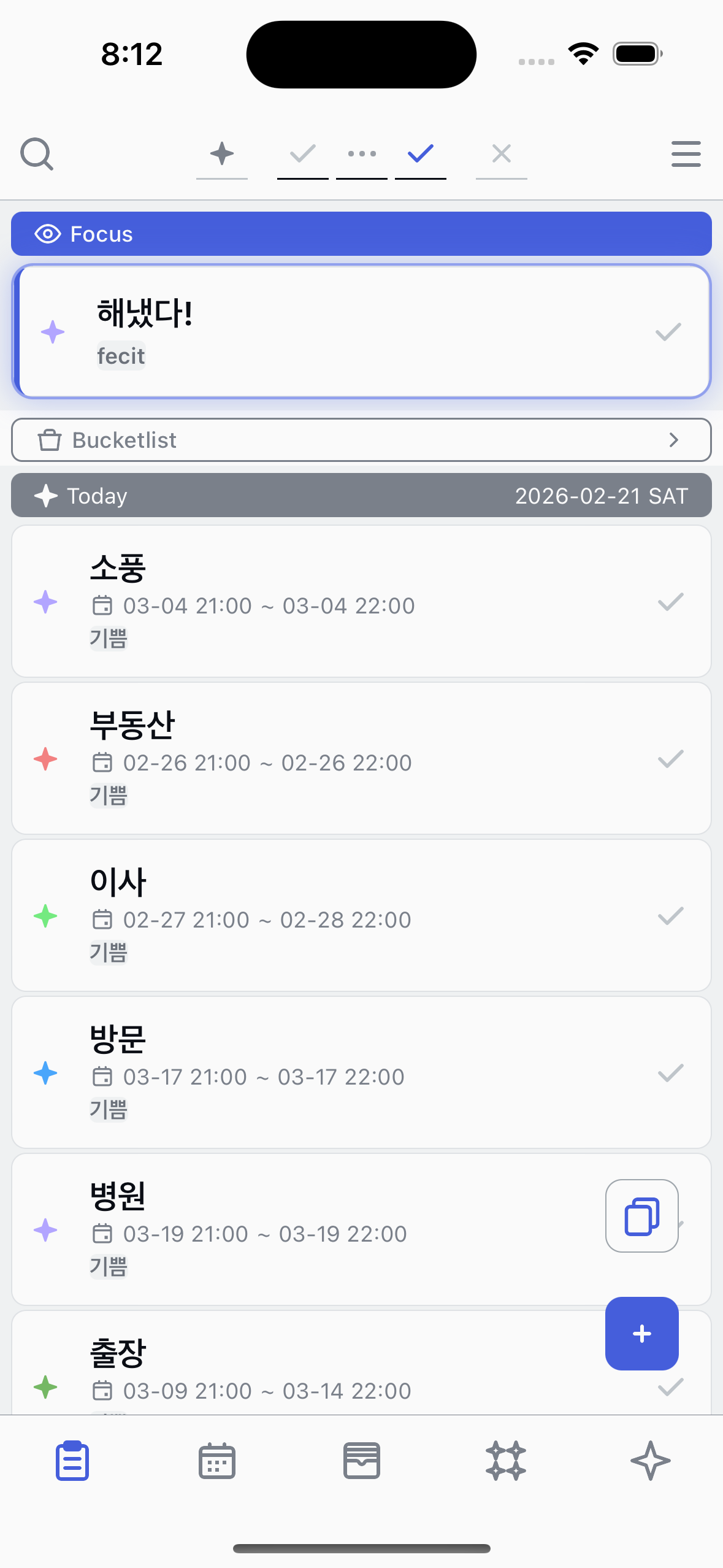
Task: Select the sparkle filter in the top toolbar
Action: (221, 153)
